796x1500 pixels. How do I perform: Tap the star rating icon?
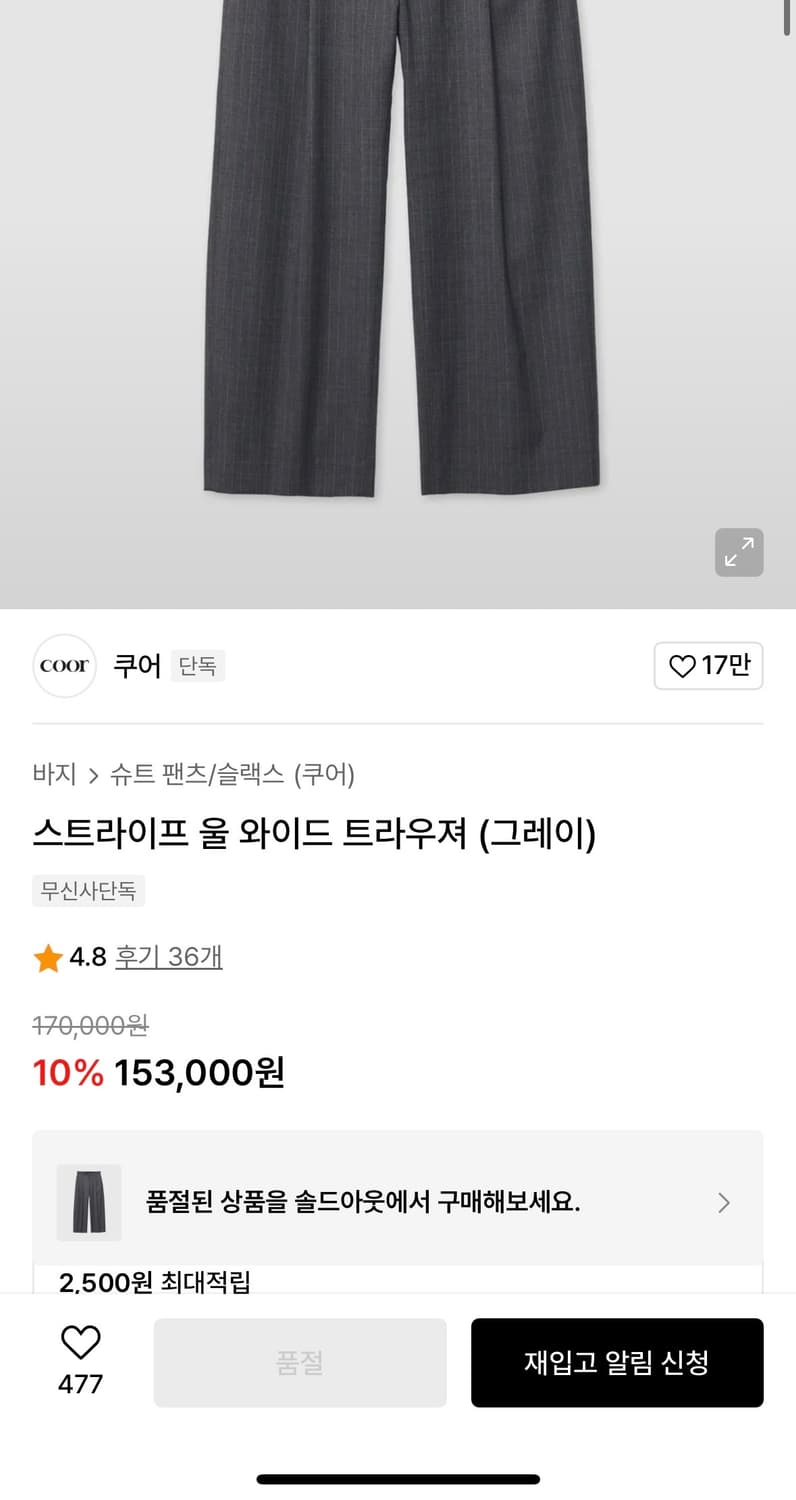(x=46, y=957)
